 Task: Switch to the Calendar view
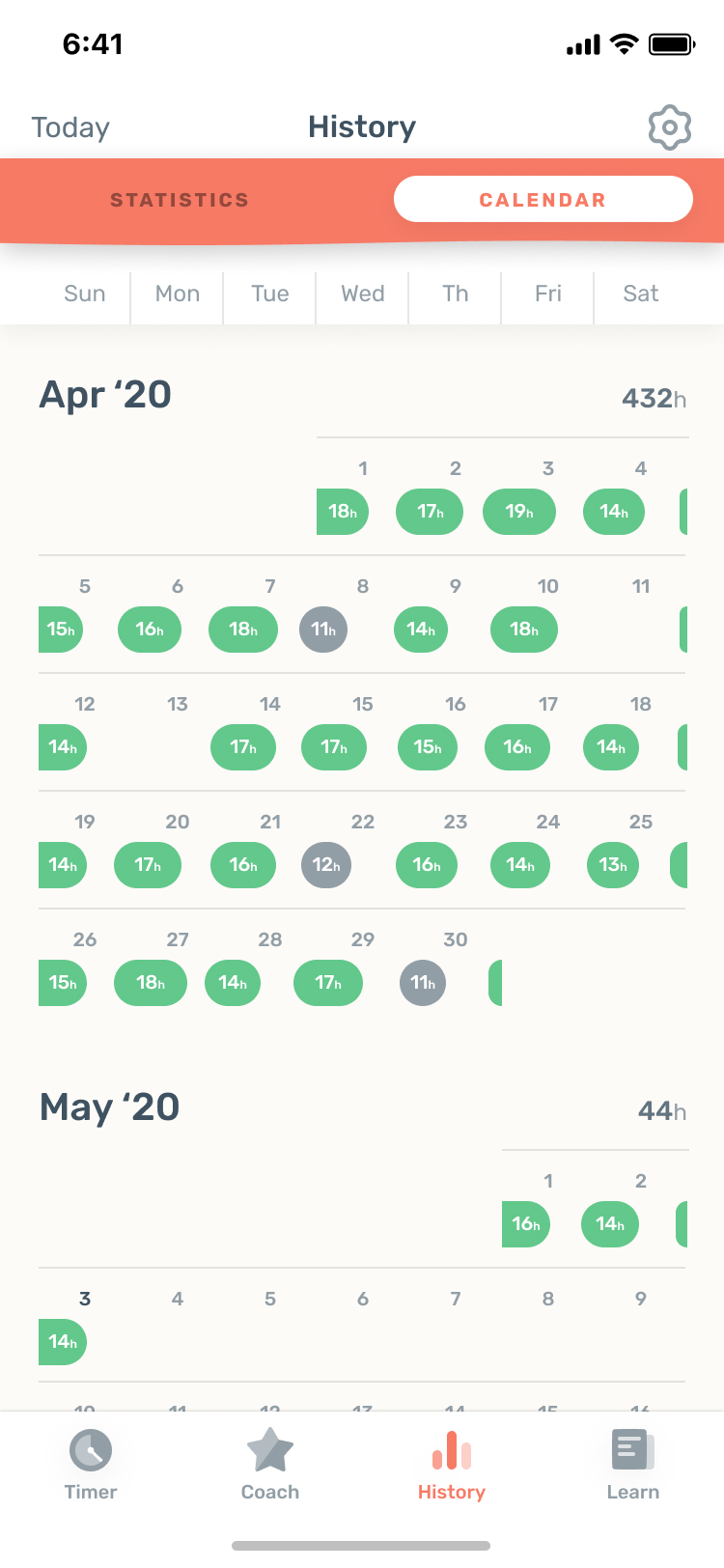tap(543, 199)
